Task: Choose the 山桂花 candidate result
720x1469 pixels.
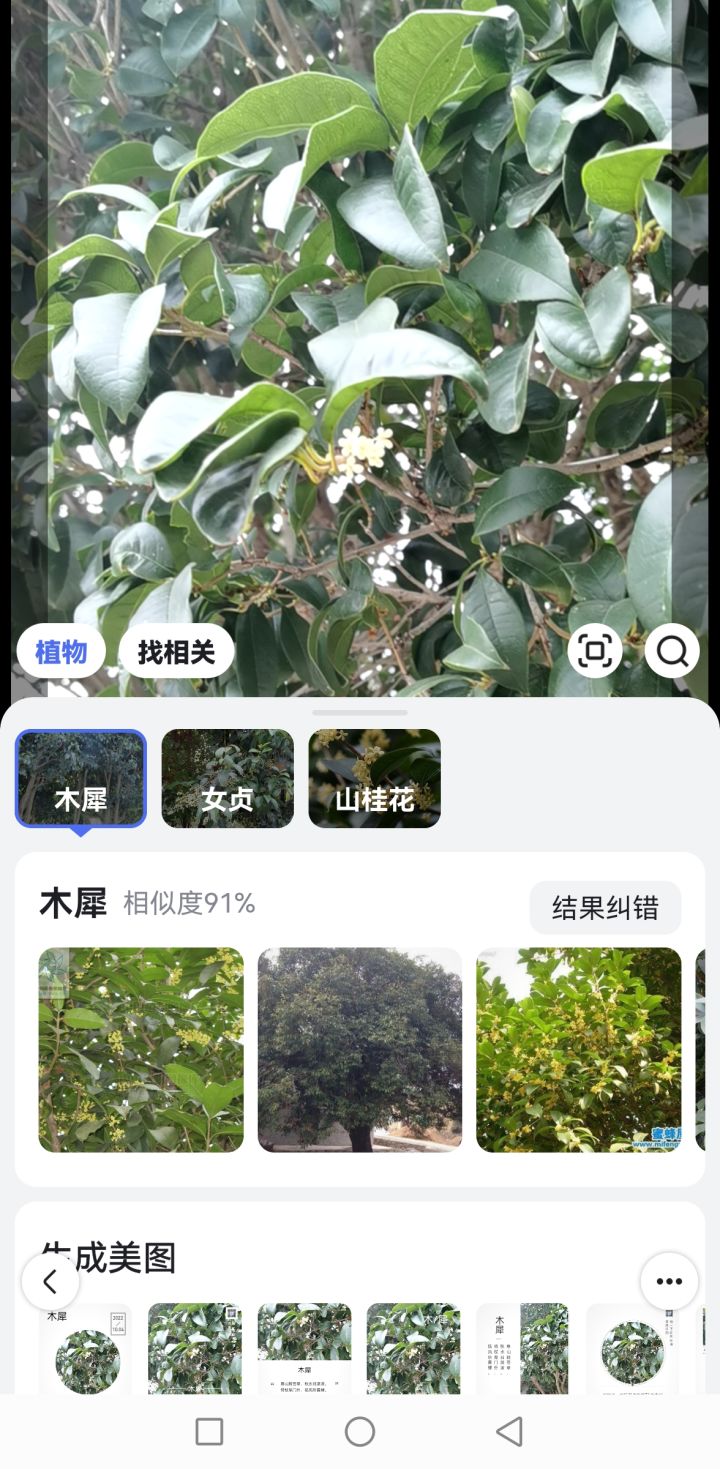Action: [374, 778]
